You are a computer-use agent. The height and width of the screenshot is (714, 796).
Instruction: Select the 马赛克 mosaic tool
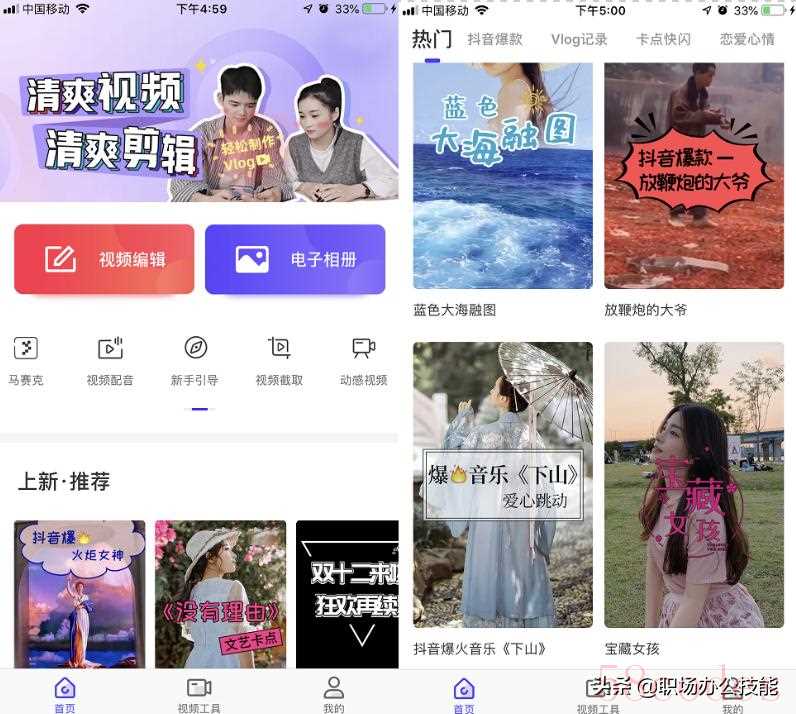click(26, 360)
